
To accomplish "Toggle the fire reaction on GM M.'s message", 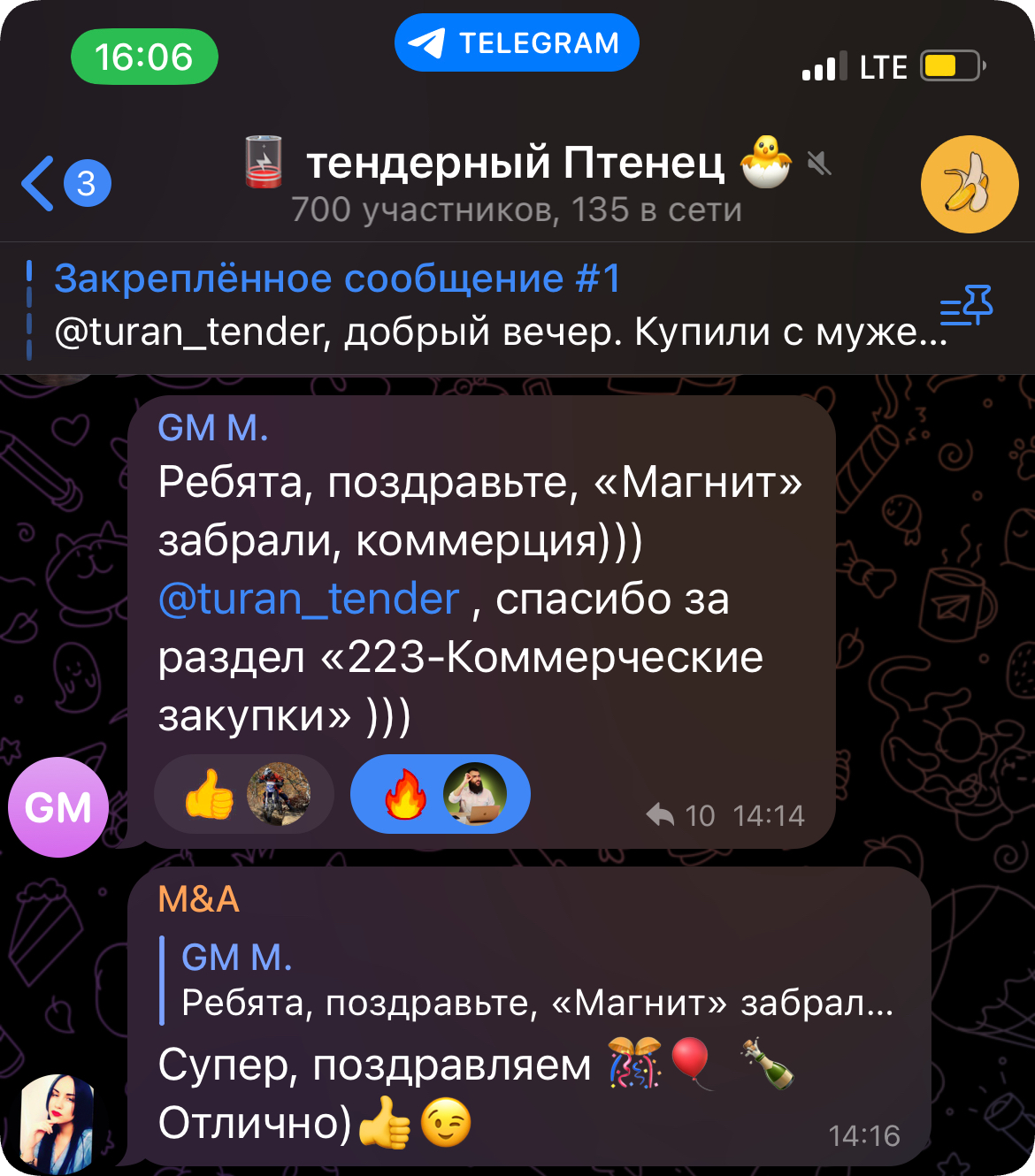I will pos(440,794).
